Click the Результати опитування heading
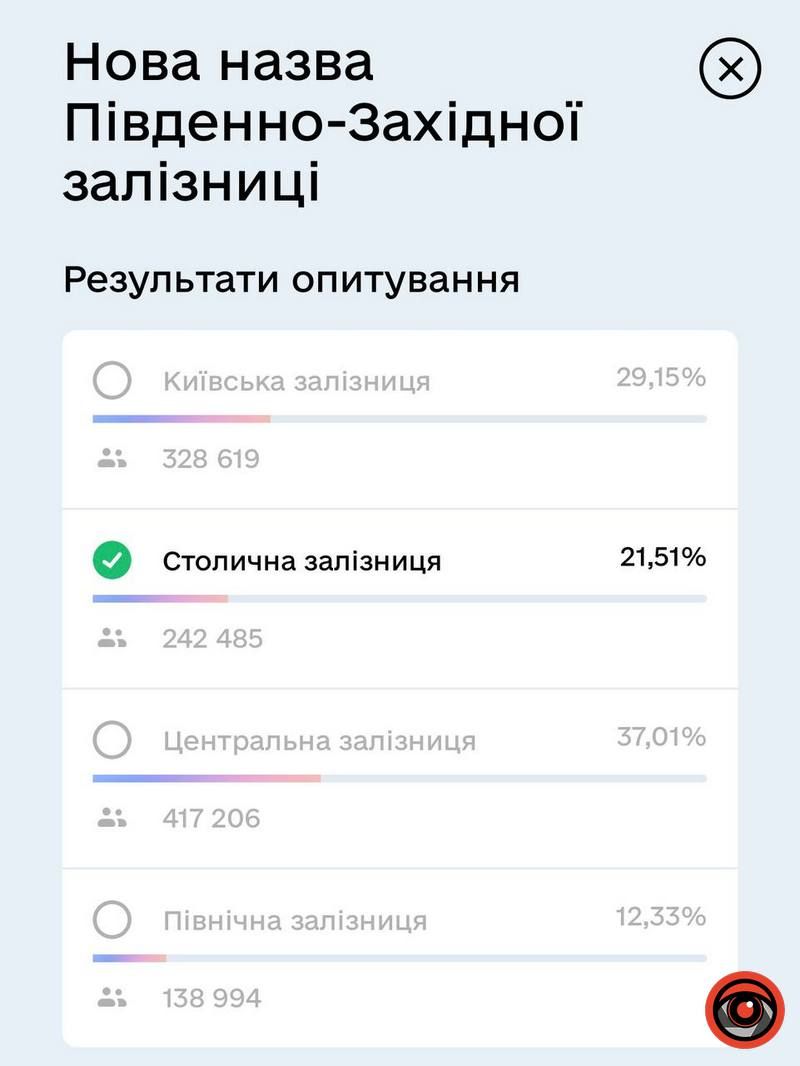Viewport: 800px width, 1066px height. [290, 277]
